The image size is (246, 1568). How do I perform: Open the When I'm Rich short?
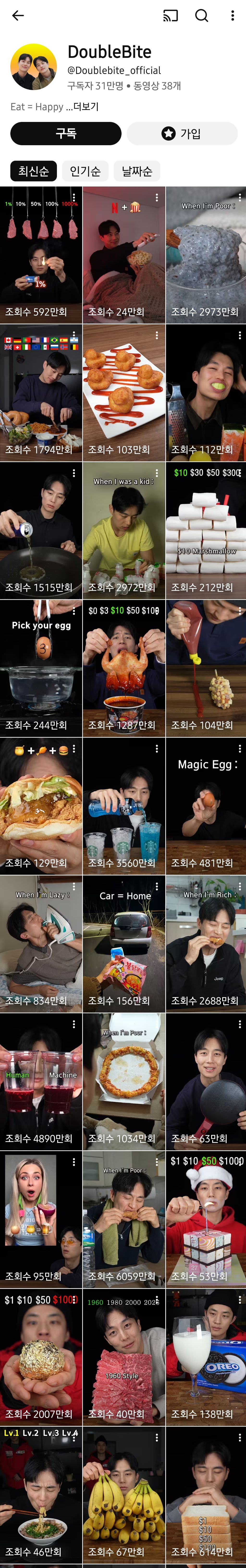(x=206, y=943)
